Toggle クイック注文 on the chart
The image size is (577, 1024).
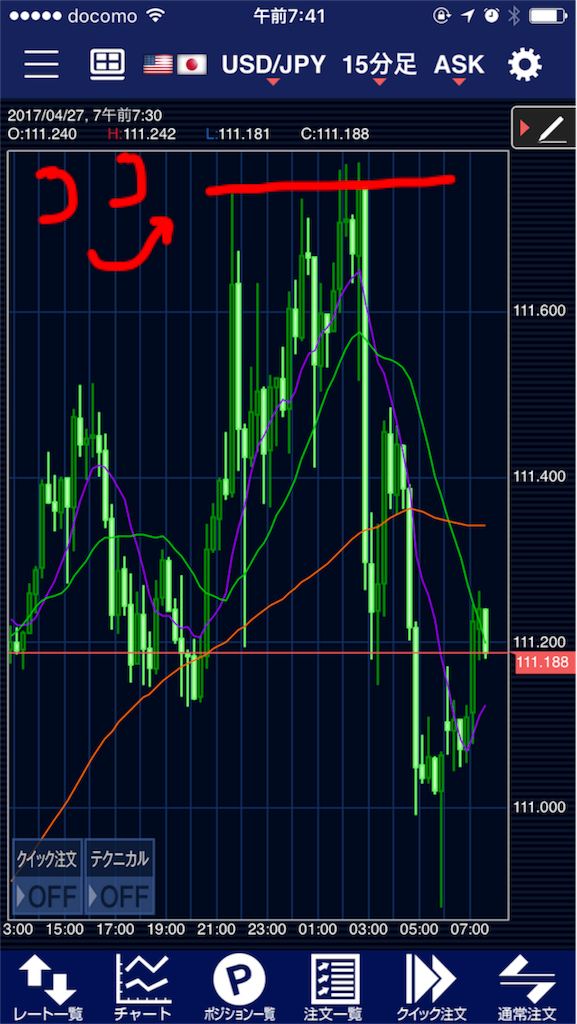(x=47, y=876)
